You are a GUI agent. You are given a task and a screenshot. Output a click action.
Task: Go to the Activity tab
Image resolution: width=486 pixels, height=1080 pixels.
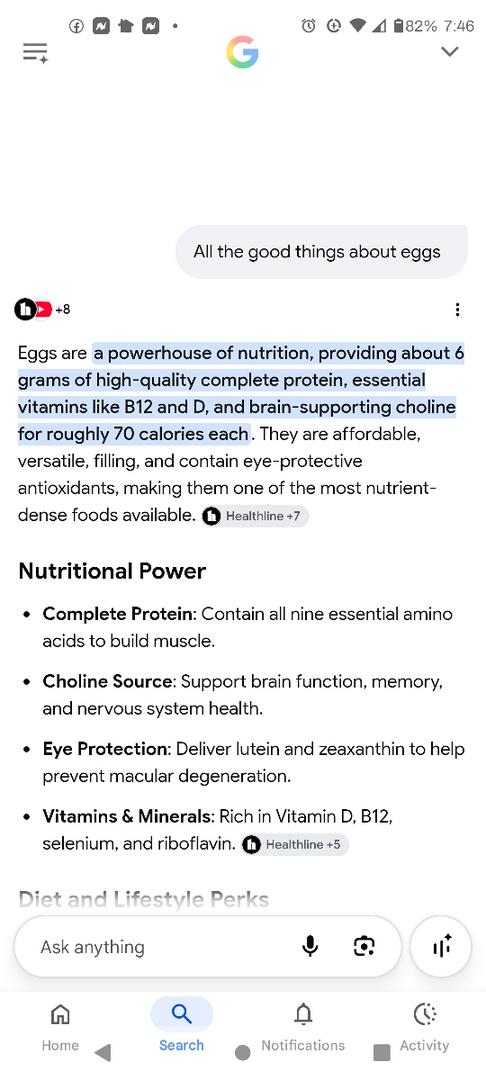point(425,1026)
